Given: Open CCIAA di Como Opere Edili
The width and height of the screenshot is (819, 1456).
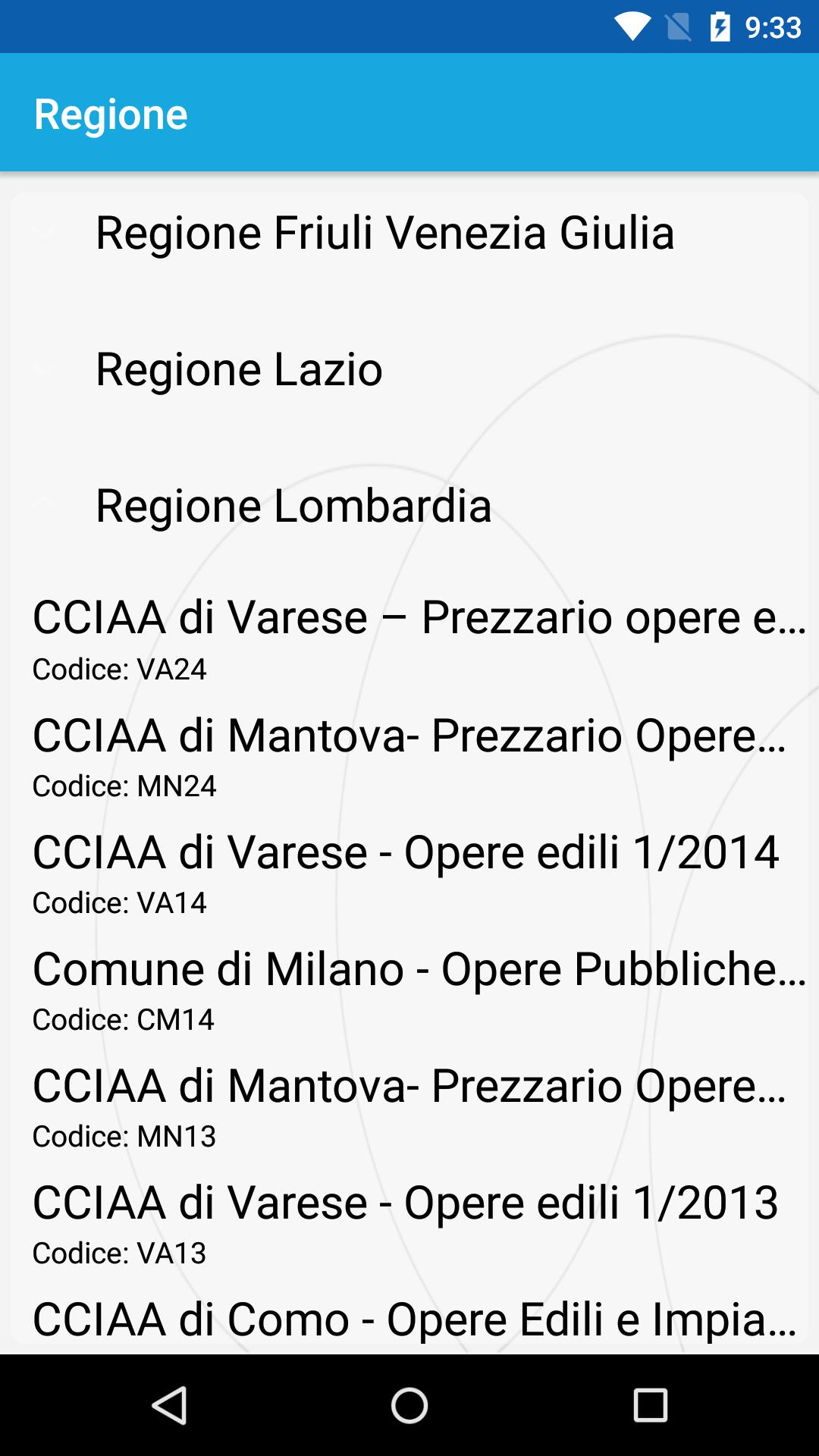Looking at the screenshot, I should 409,1321.
